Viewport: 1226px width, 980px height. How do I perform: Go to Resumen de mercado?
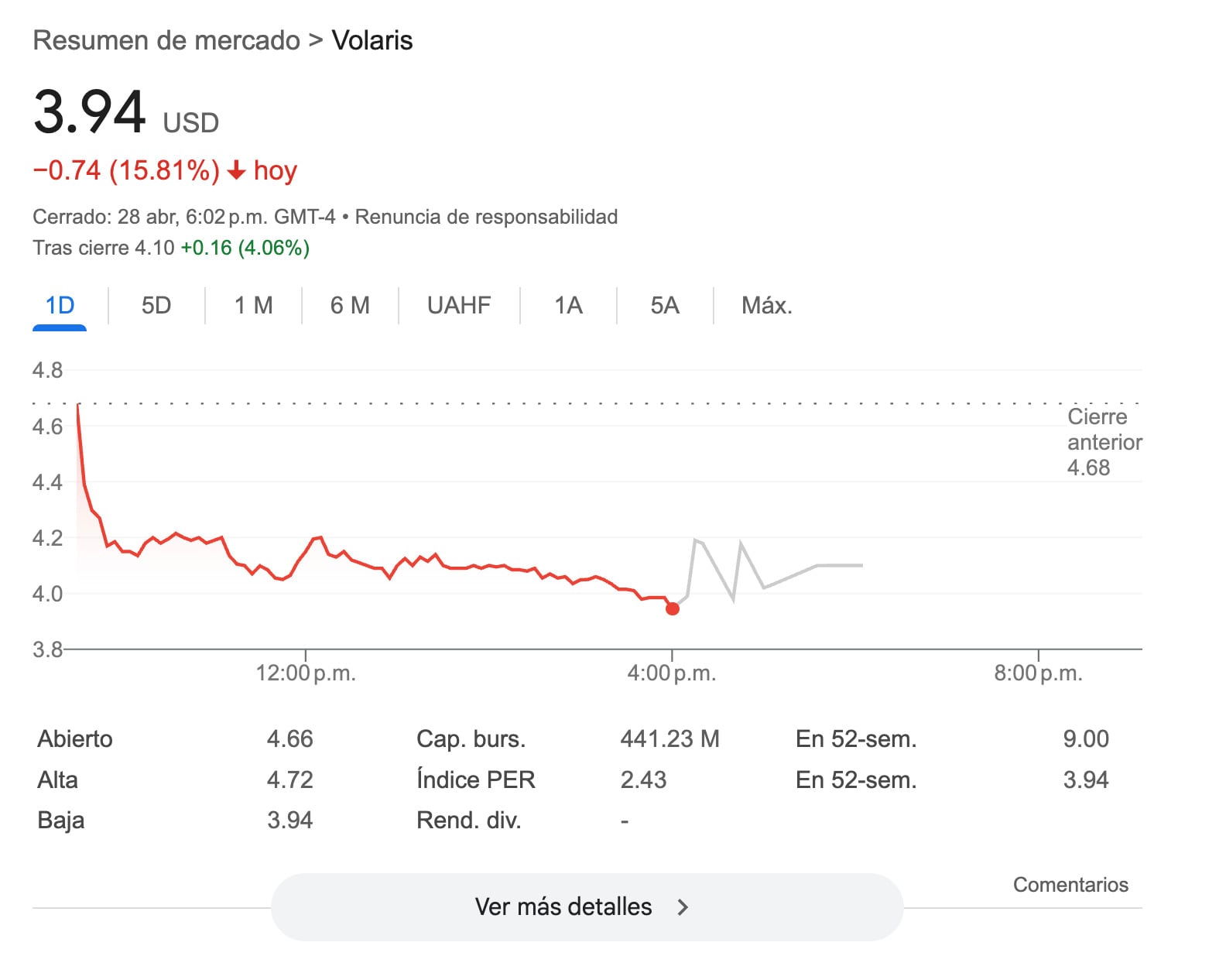point(166,40)
